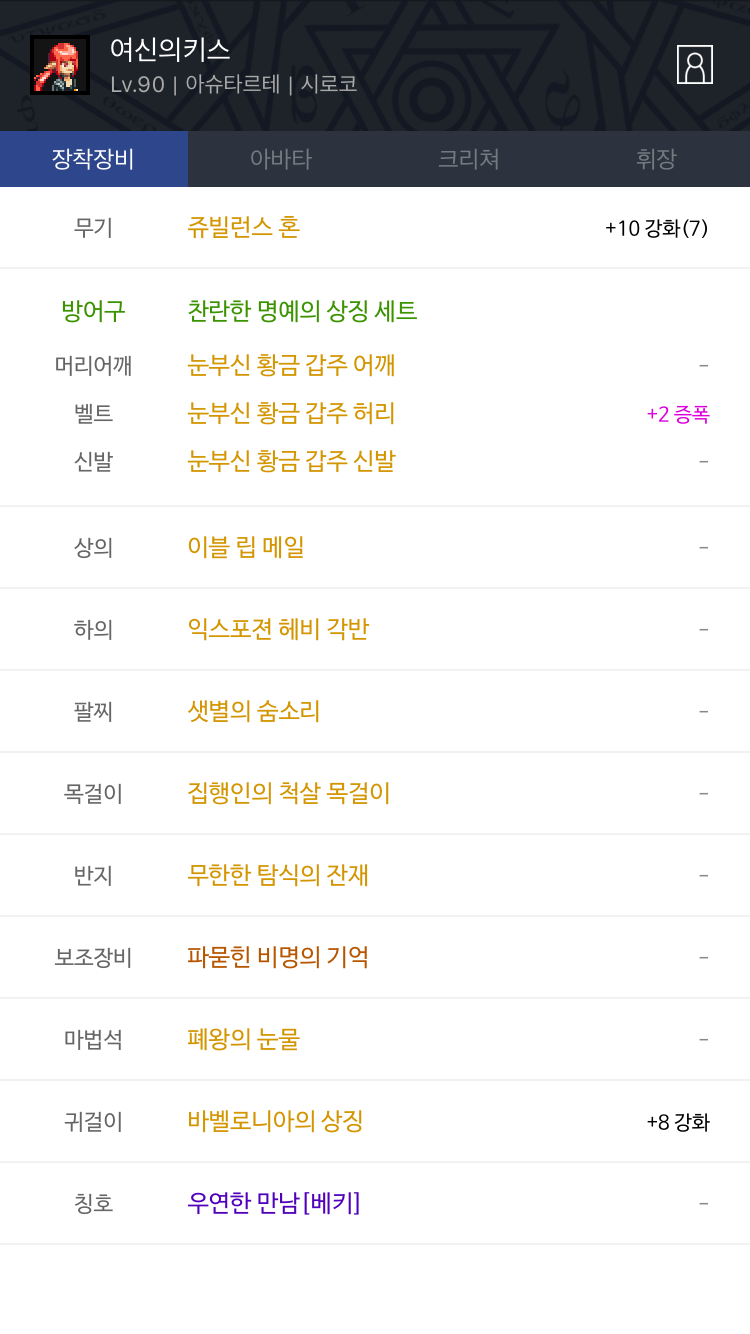
Task: Switch to the 휘장 tab
Action: point(656,159)
